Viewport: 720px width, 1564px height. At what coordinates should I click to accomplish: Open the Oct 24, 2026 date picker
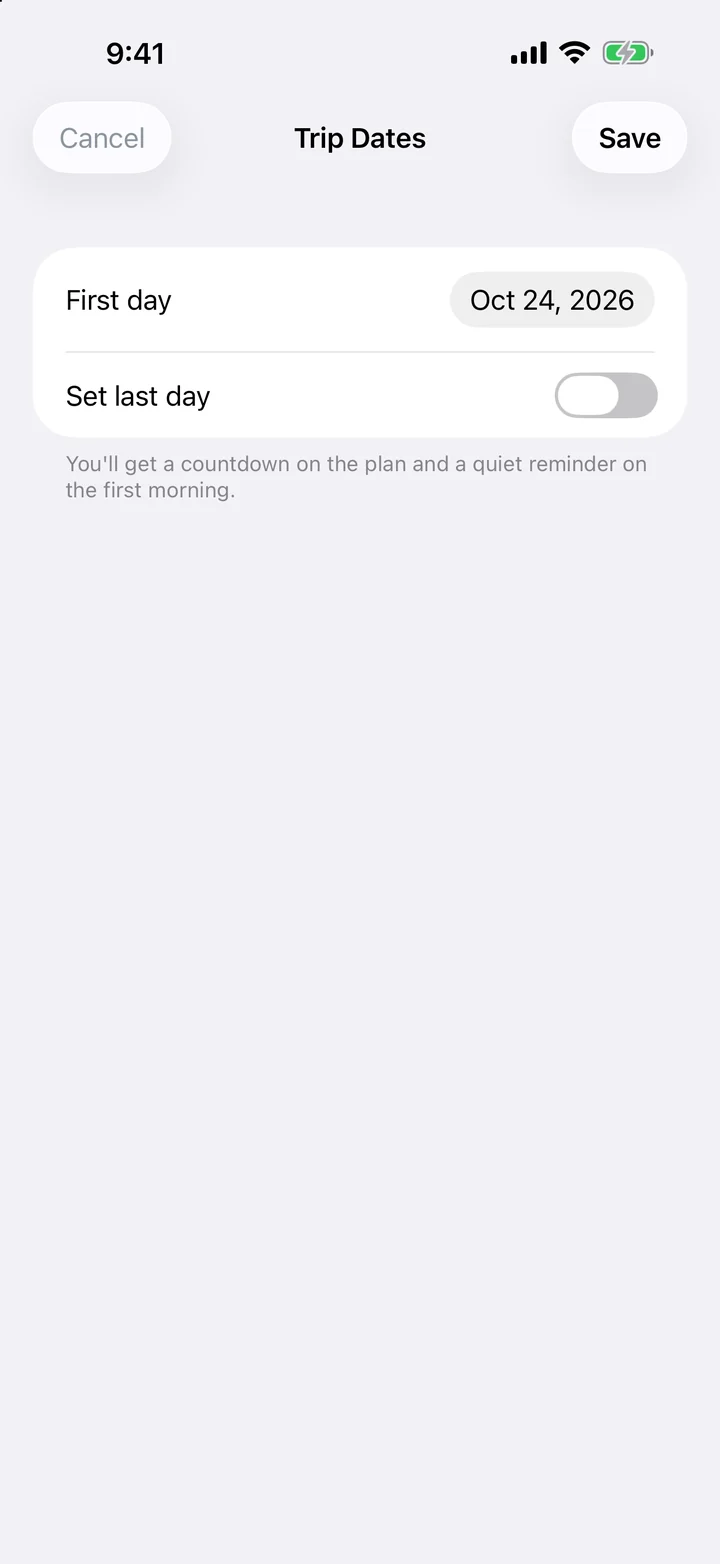click(x=552, y=300)
